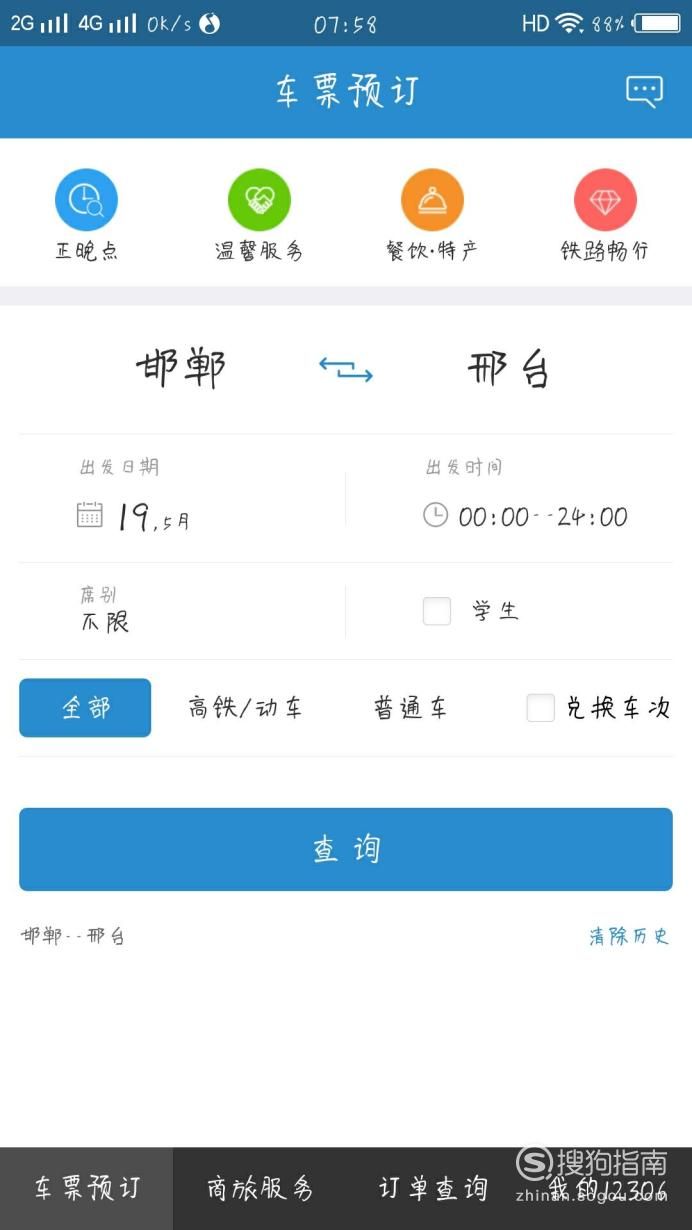Select the 高铁/动车 filter
Screen dimensions: 692x1230
245,708
